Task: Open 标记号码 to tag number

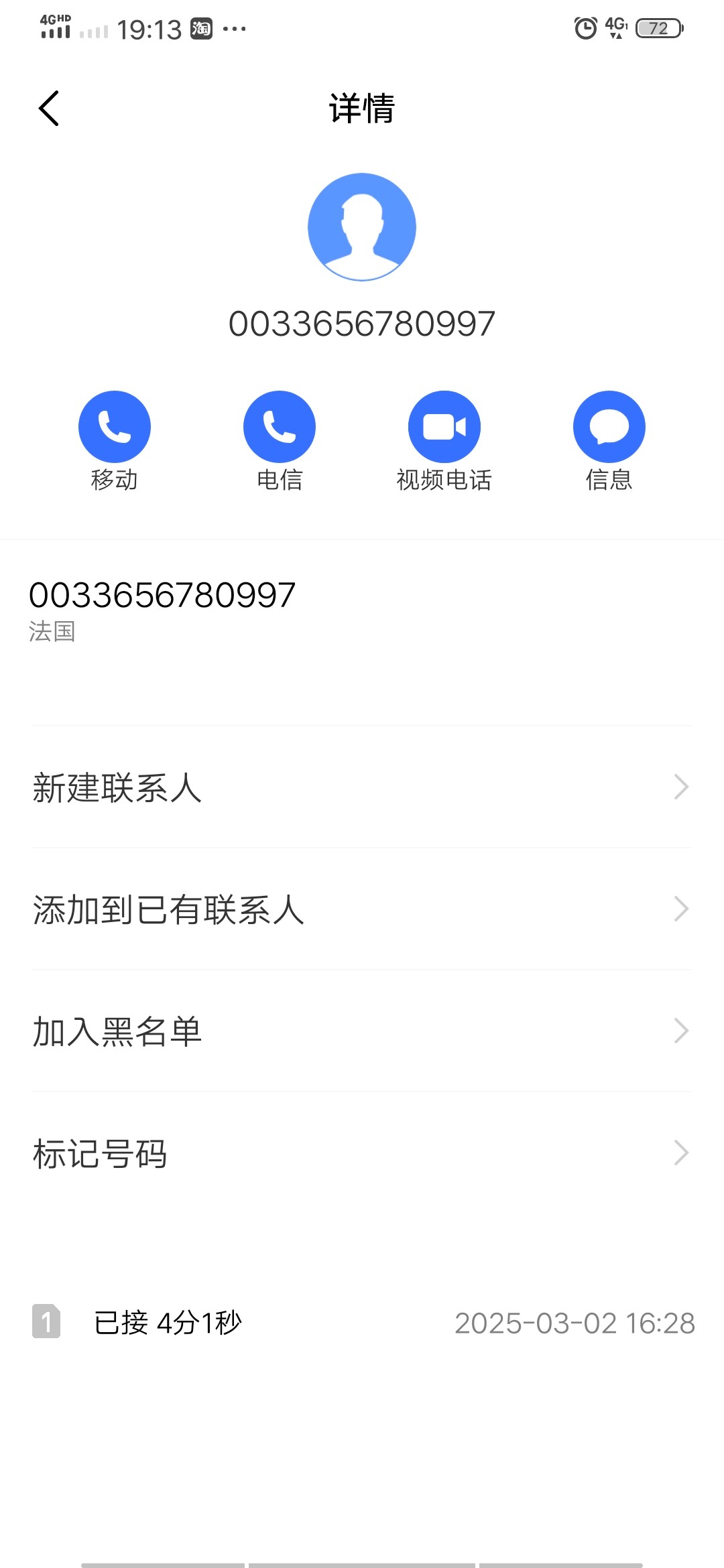Action: coord(362,1153)
